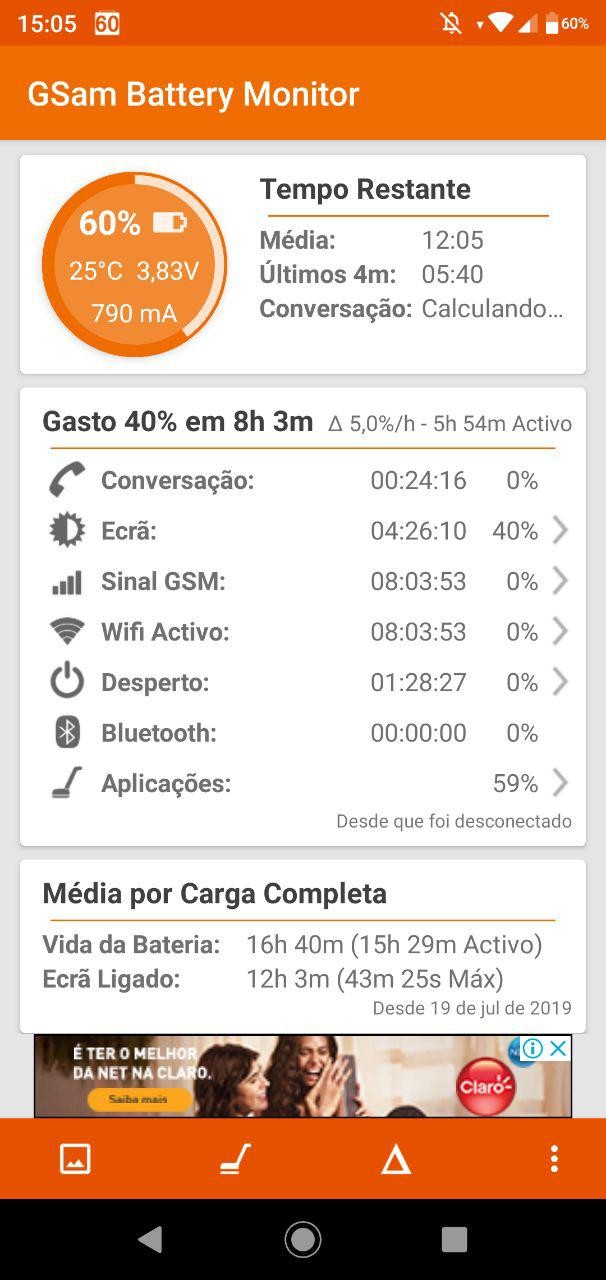Open Sinal GSM details

coord(560,581)
